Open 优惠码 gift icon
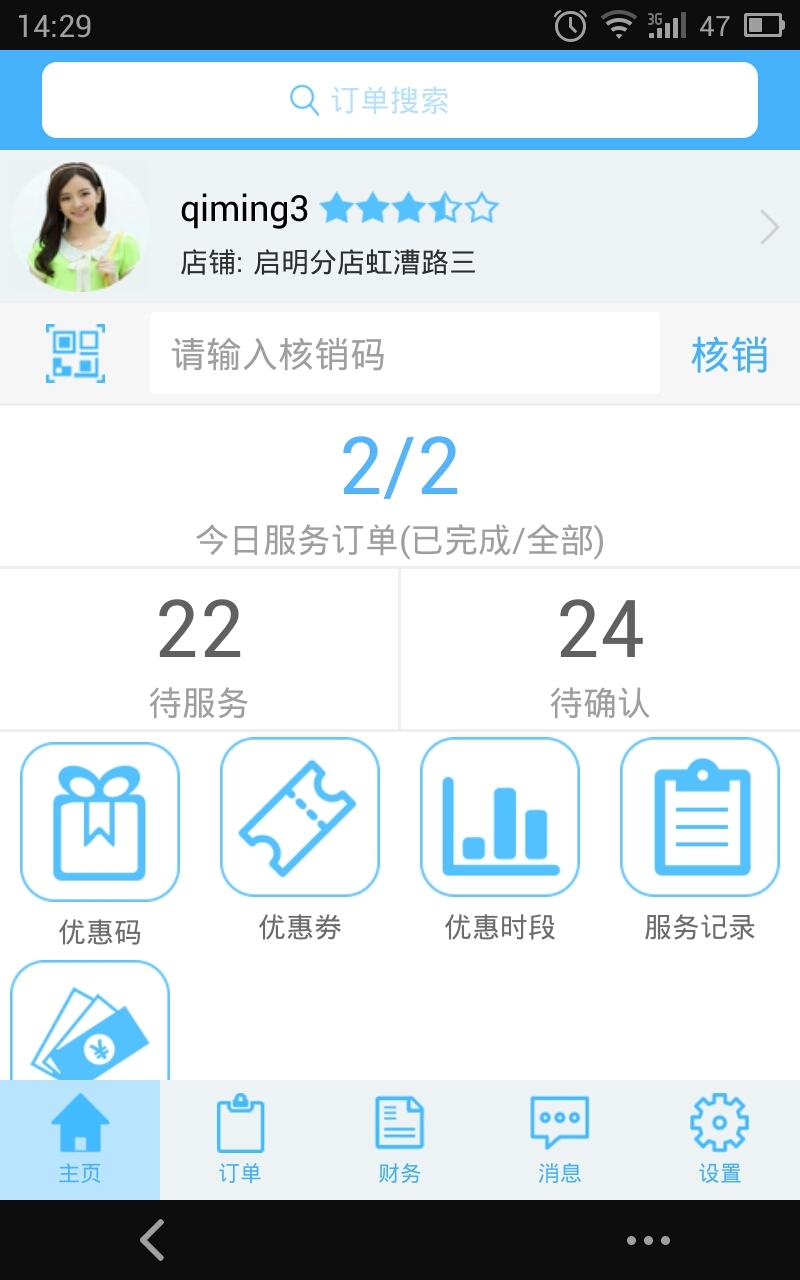800x1280 pixels. (x=100, y=822)
